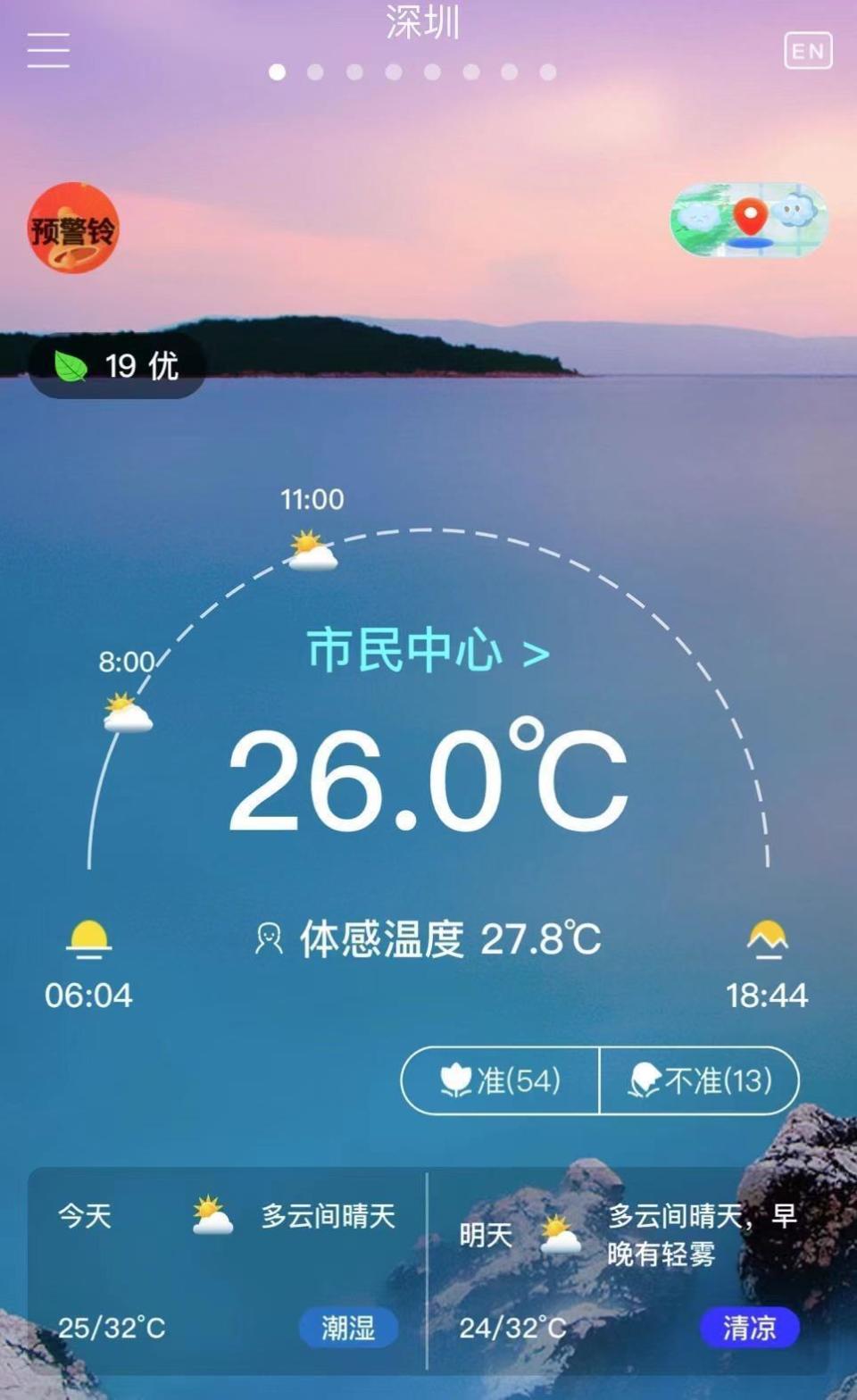Vote 准(54) for accurate forecast
This screenshot has height=1400, width=857.
point(500,1080)
